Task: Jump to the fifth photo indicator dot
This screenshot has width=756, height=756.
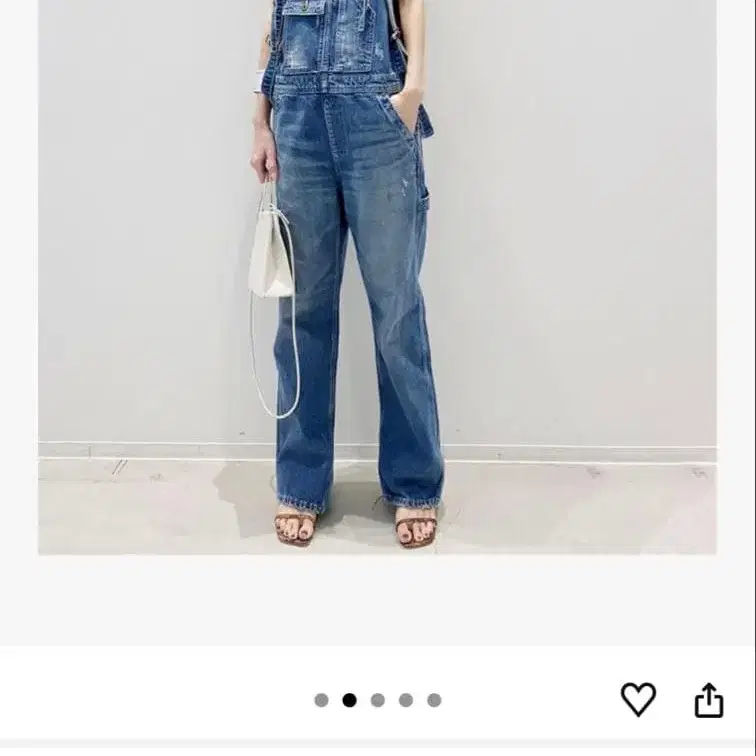Action: [434, 700]
